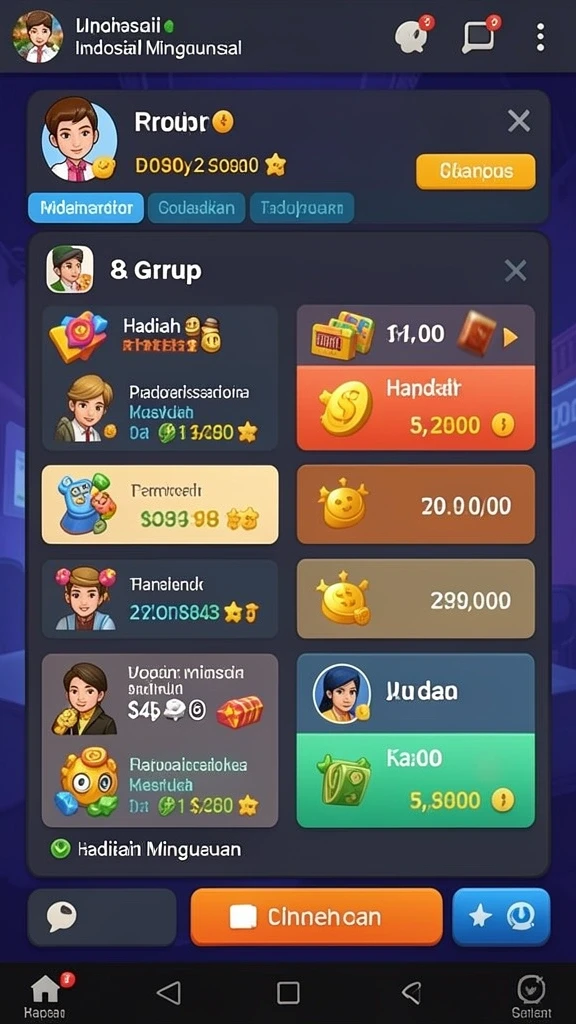This screenshot has width=576, height=1024.
Task: Switch to the Mdemarator tab
Action: [86, 208]
